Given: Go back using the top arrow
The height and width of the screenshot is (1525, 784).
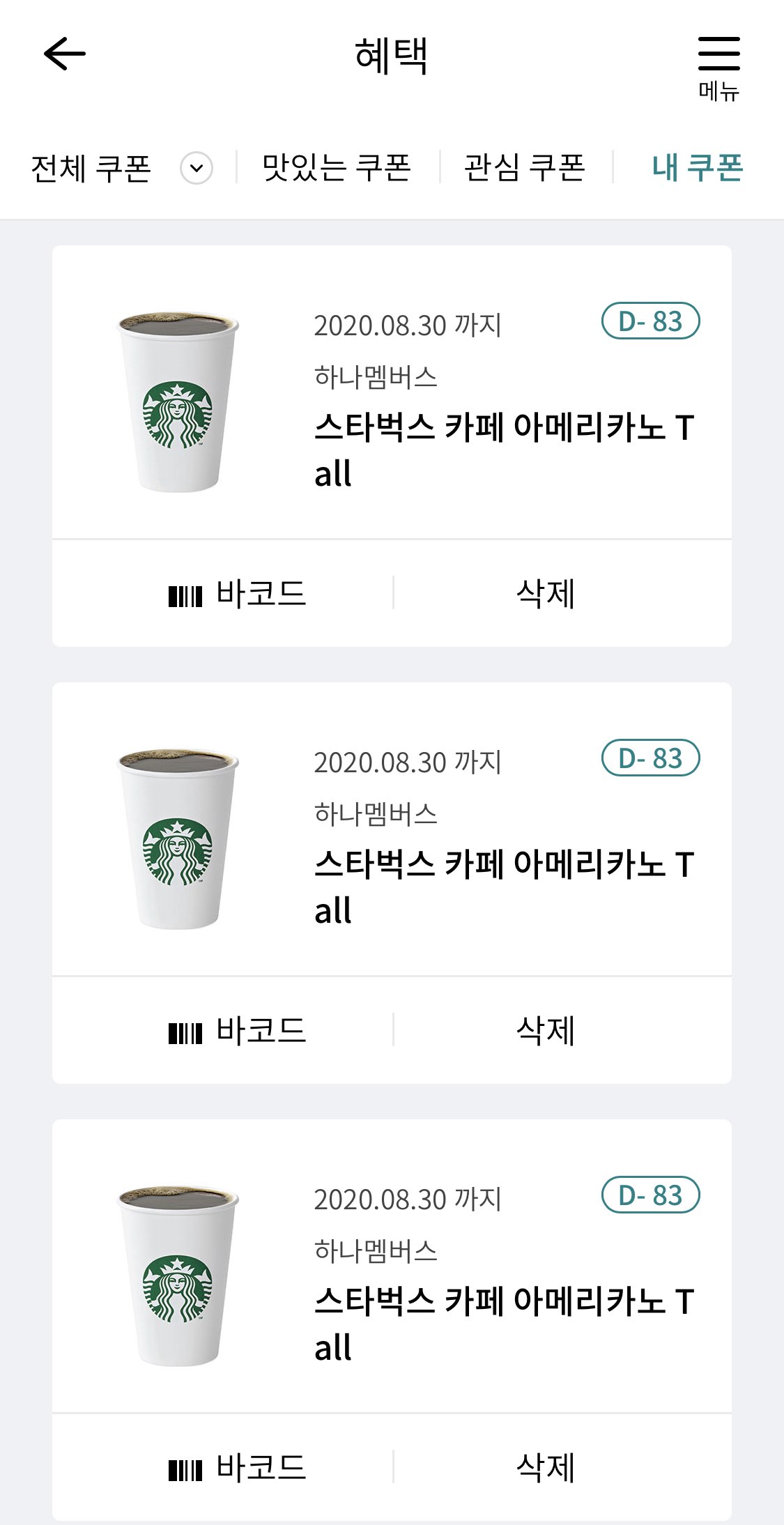Looking at the screenshot, I should pyautogui.click(x=64, y=54).
